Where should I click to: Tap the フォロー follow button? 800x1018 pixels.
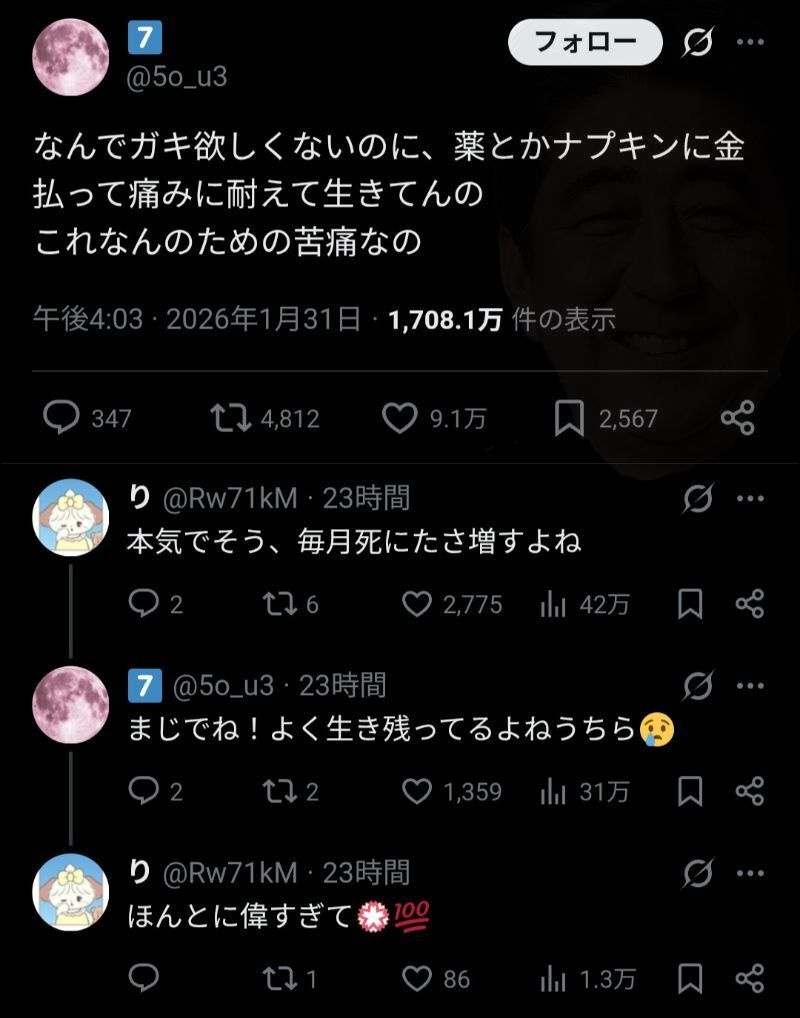click(x=585, y=42)
